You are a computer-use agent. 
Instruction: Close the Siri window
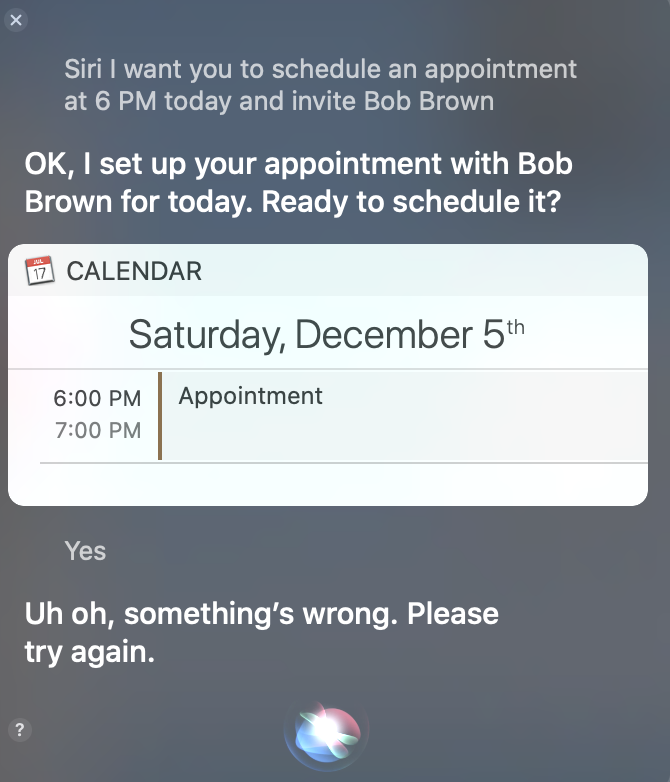point(16,20)
